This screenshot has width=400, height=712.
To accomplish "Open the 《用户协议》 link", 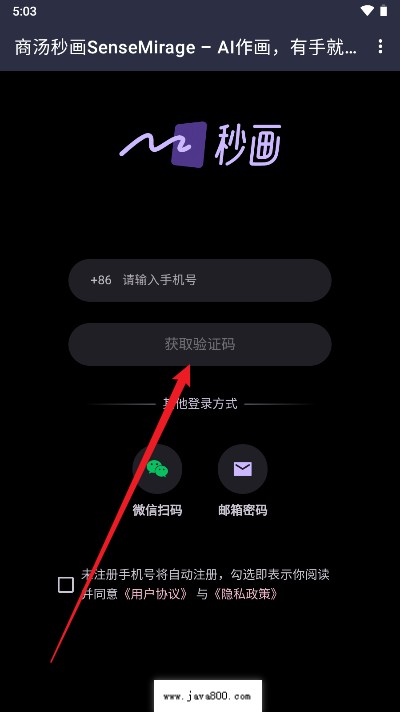I will [x=154, y=594].
